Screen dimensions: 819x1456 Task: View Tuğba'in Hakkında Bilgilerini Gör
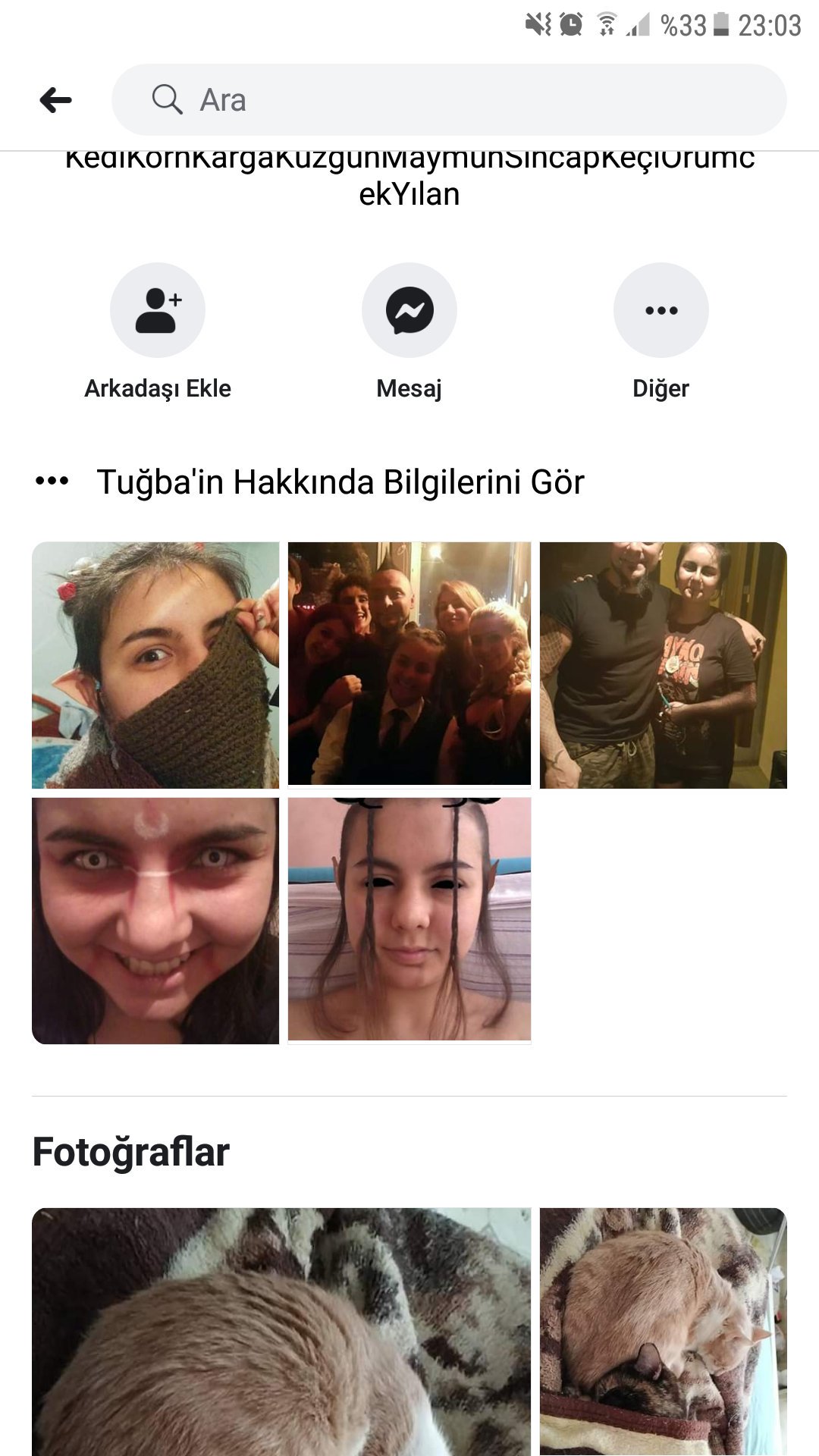pyautogui.click(x=340, y=482)
